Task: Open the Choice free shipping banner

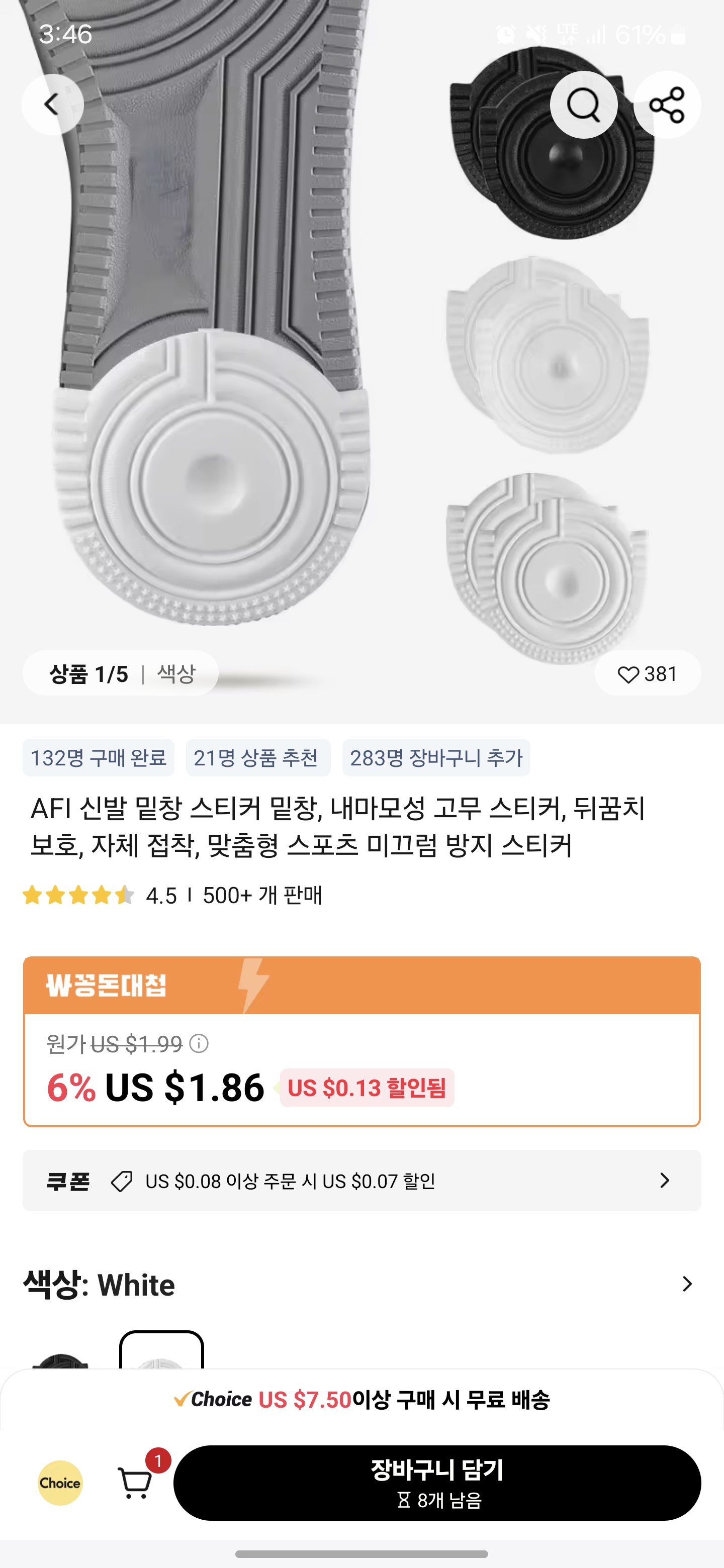Action: [361, 1400]
